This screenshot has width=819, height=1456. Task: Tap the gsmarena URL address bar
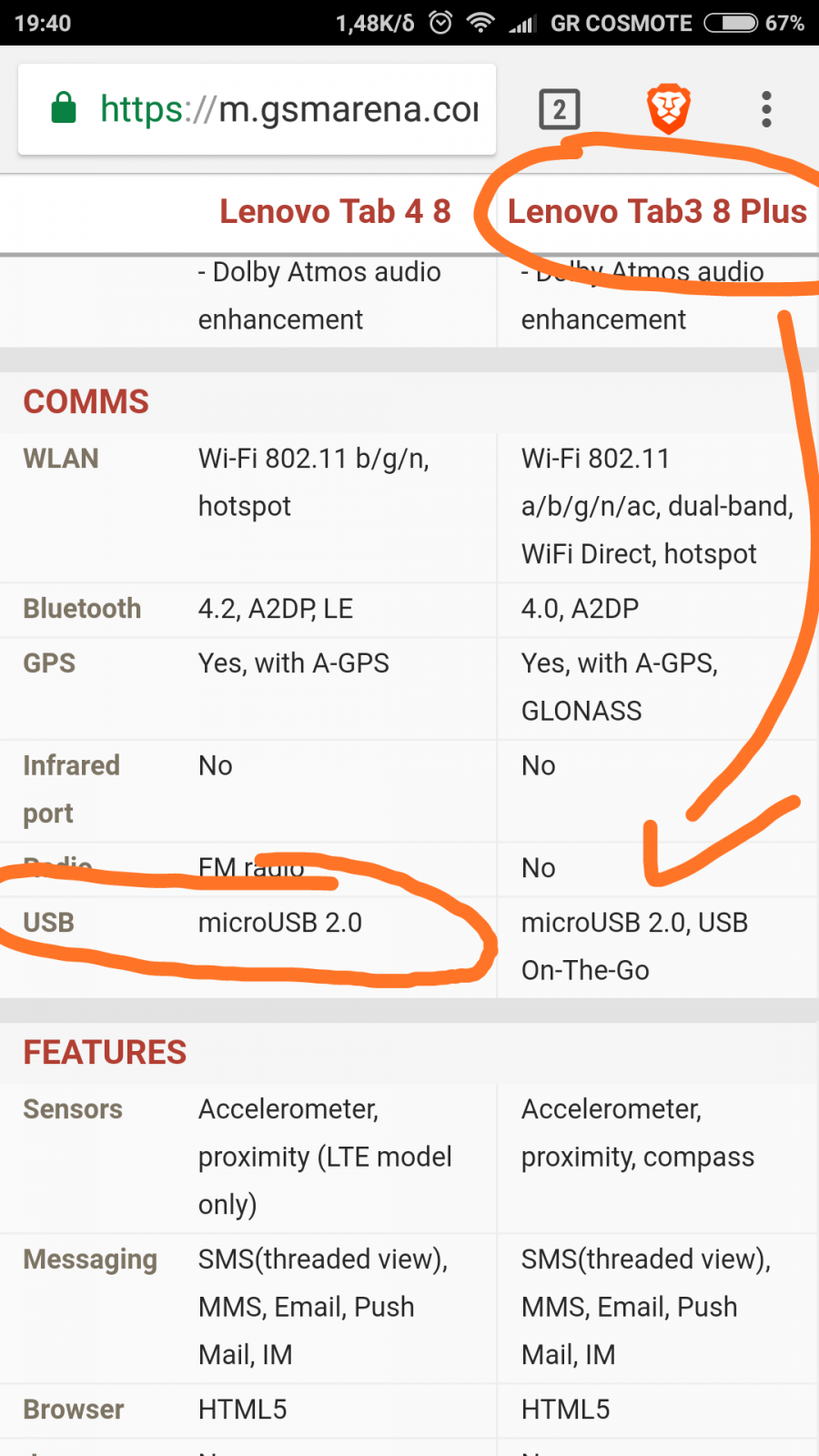click(x=257, y=109)
